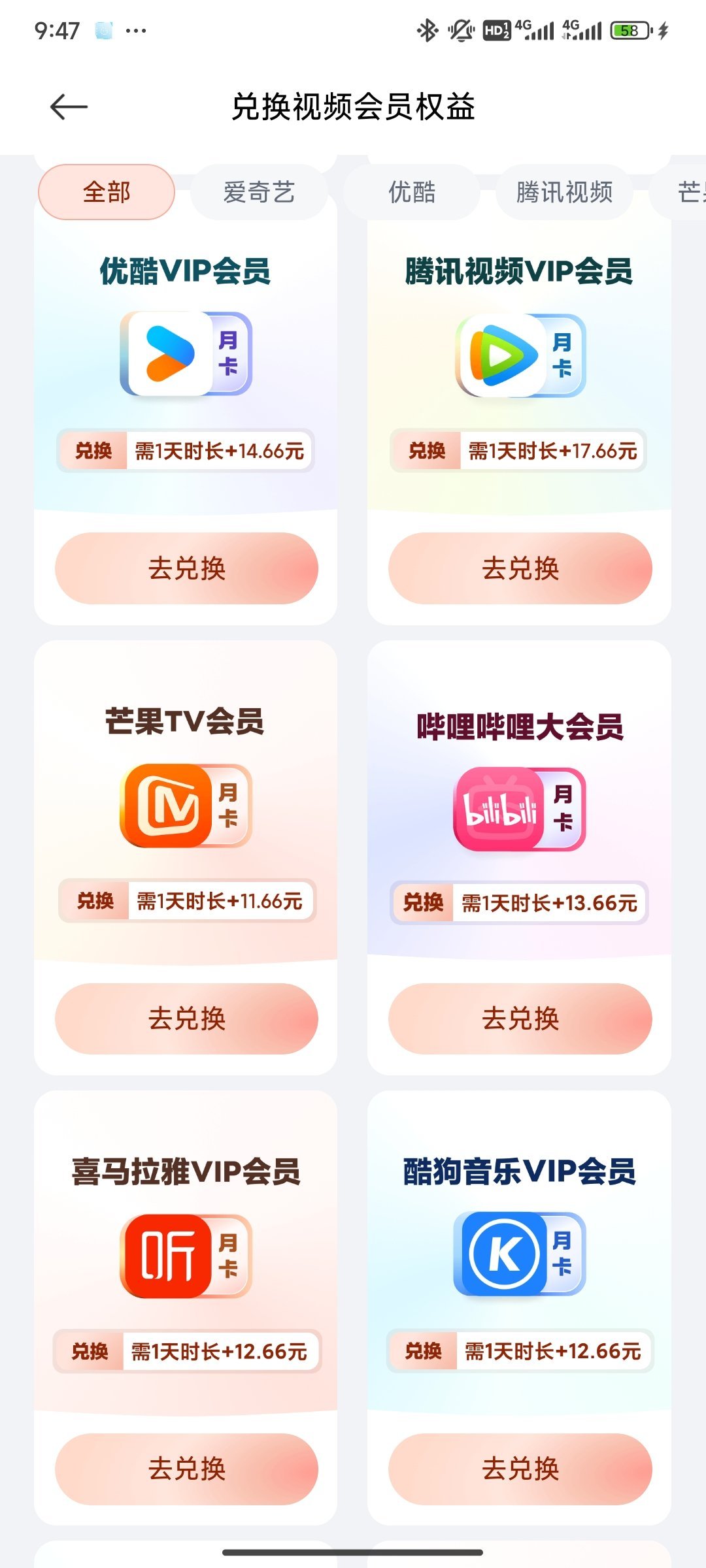Switch to the 优酷 tab
The image size is (706, 1568).
coord(412,192)
